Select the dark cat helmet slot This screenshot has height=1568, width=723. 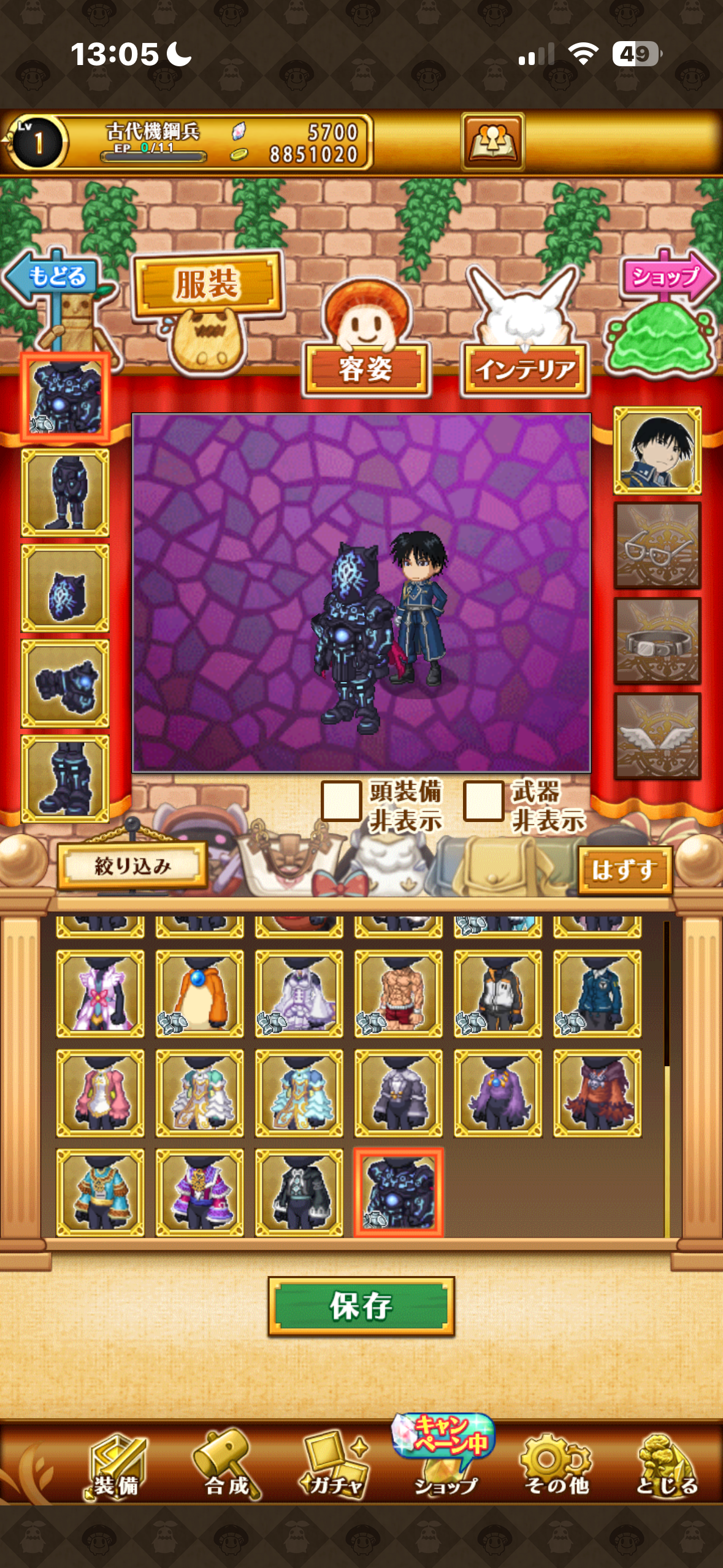[x=65, y=588]
